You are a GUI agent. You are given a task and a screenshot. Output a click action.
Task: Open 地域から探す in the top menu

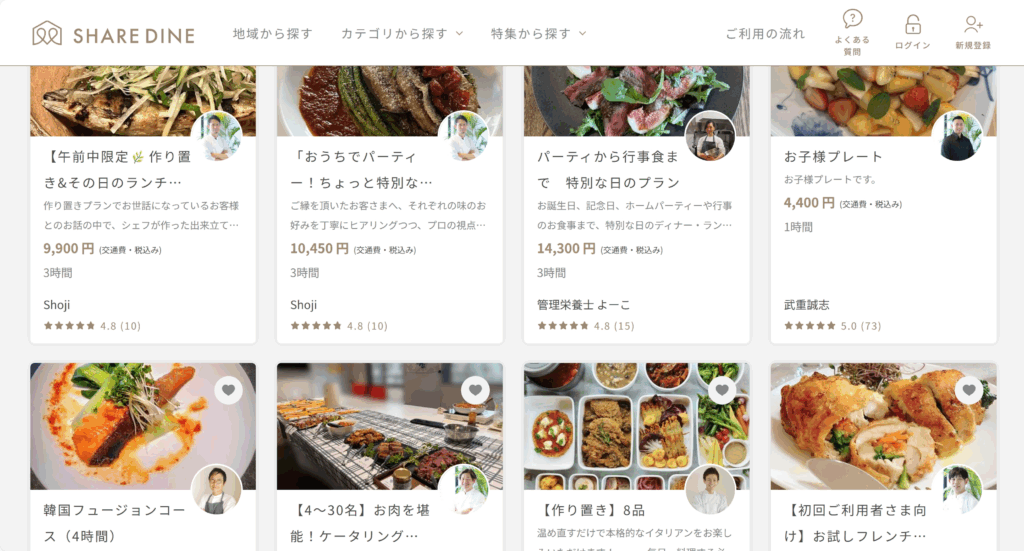pos(272,34)
